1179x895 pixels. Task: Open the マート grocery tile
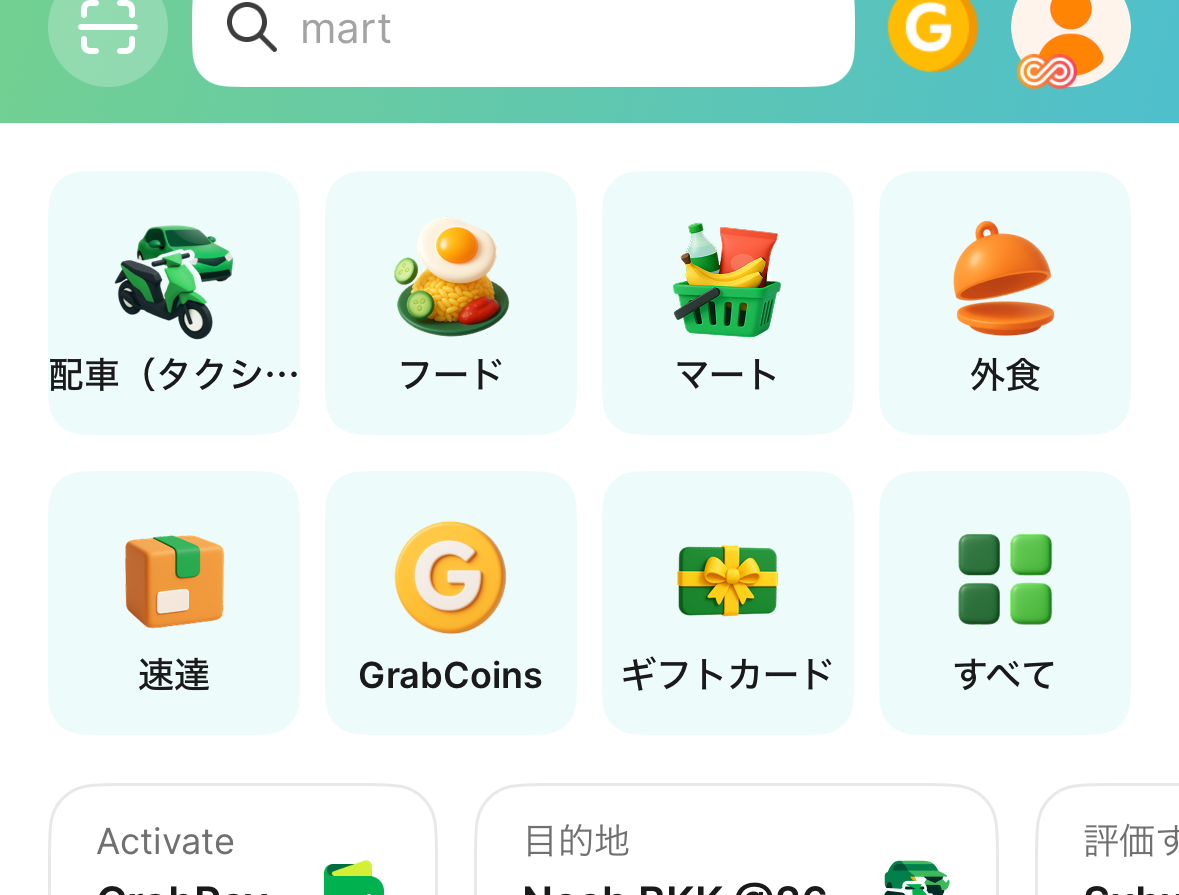(x=727, y=302)
